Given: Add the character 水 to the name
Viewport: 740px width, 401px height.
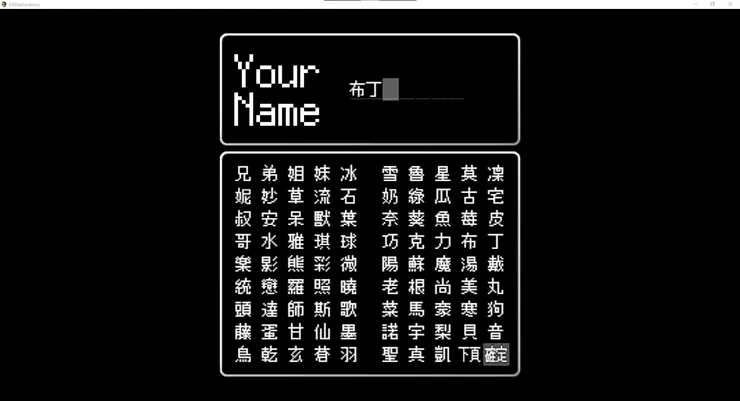Looking at the screenshot, I should (269, 242).
